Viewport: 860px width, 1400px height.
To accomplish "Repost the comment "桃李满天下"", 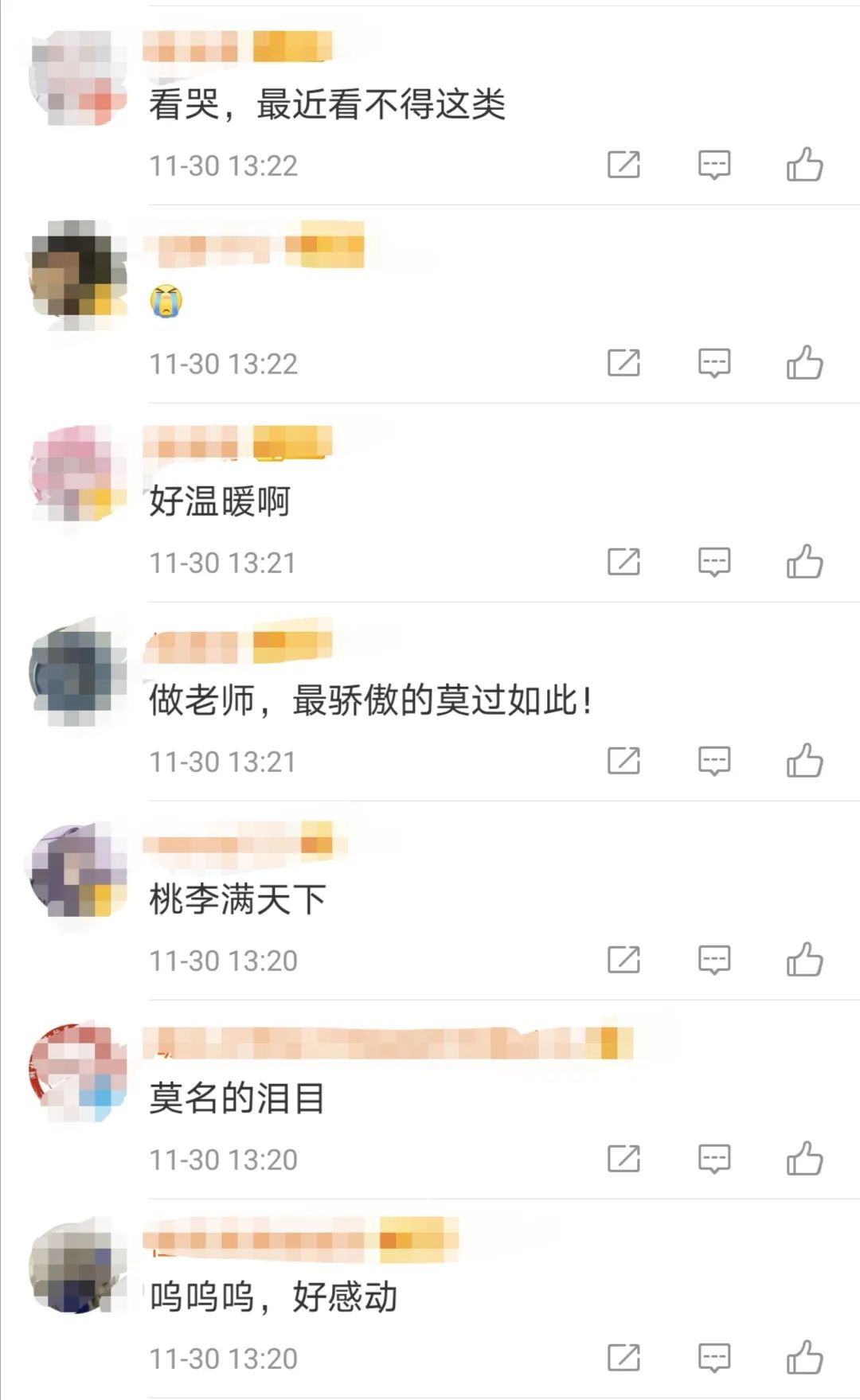I will (623, 960).
